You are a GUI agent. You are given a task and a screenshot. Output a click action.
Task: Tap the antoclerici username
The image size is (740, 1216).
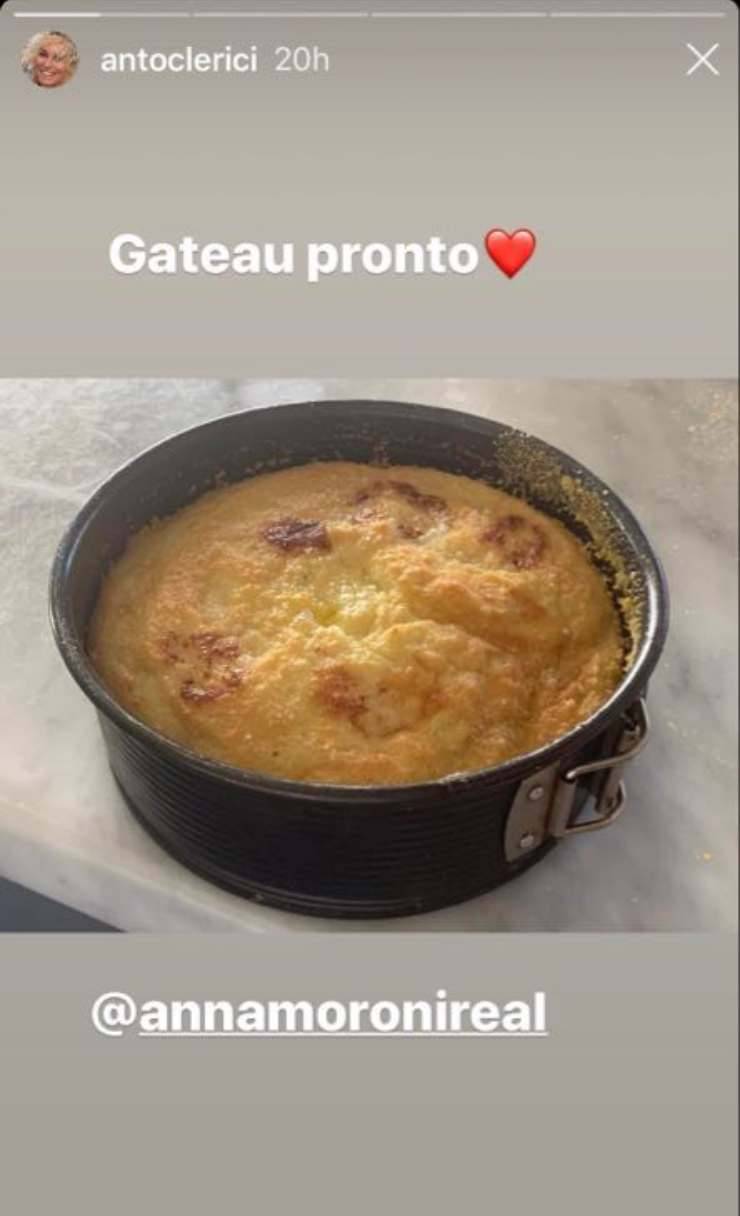(179, 60)
